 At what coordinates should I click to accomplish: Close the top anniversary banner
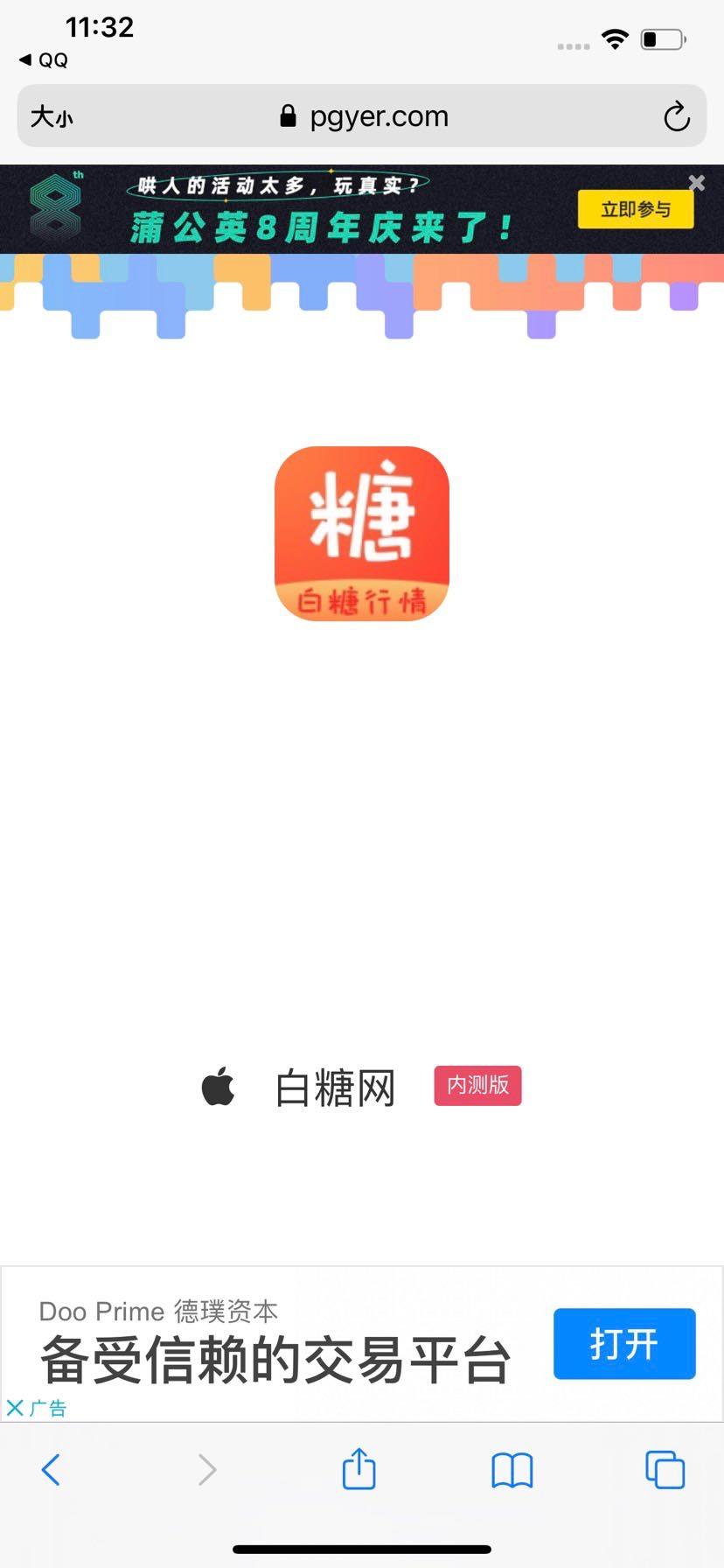click(x=697, y=182)
